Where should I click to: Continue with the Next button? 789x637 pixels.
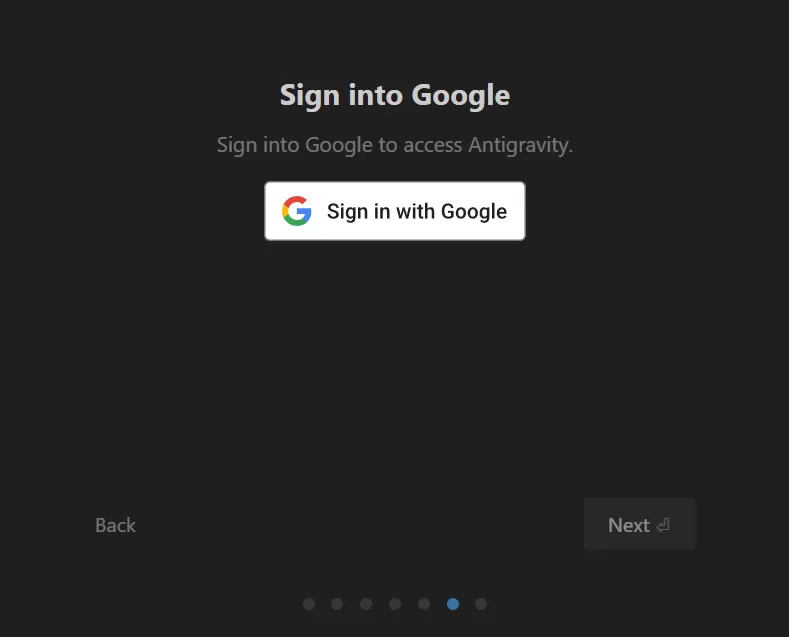639,525
